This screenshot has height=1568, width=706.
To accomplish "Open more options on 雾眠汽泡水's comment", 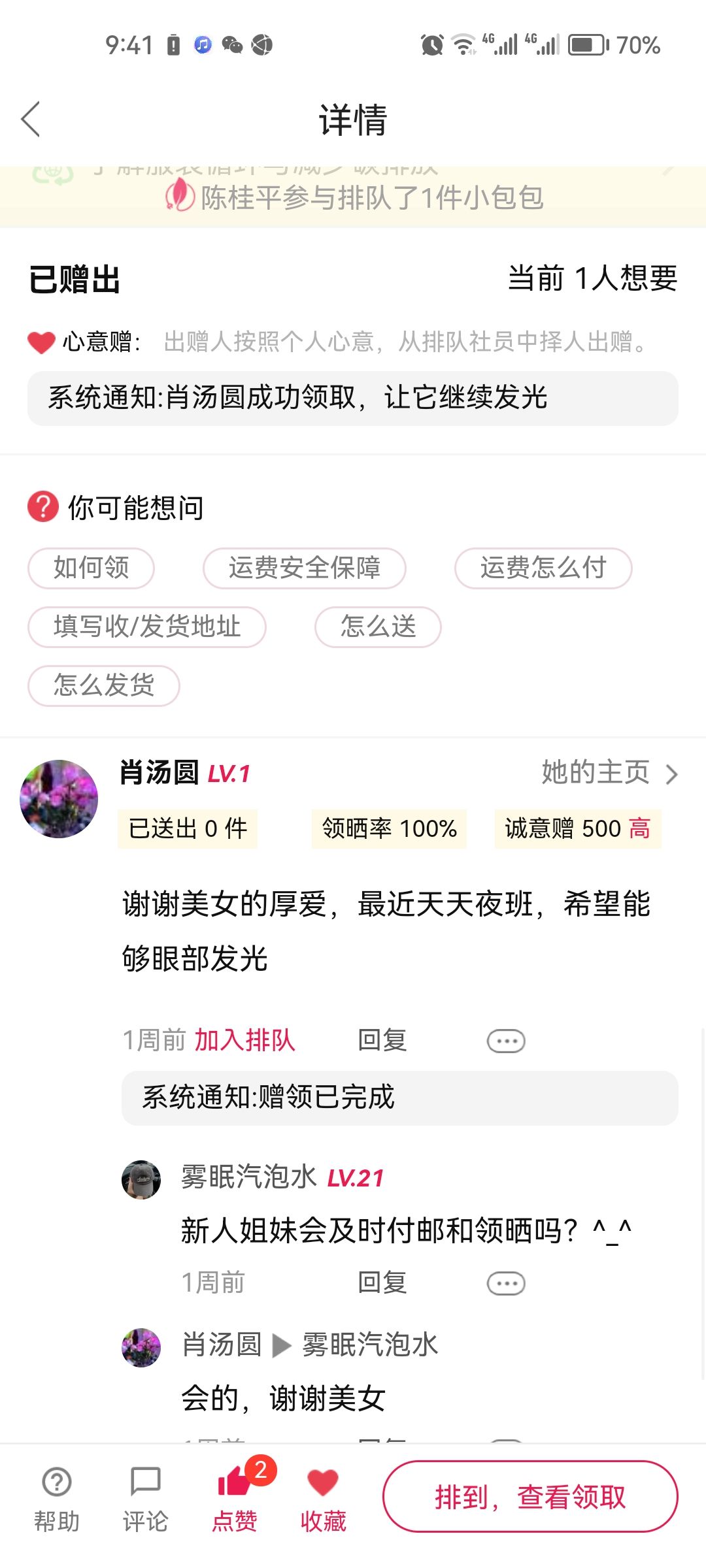I will click(x=506, y=1283).
